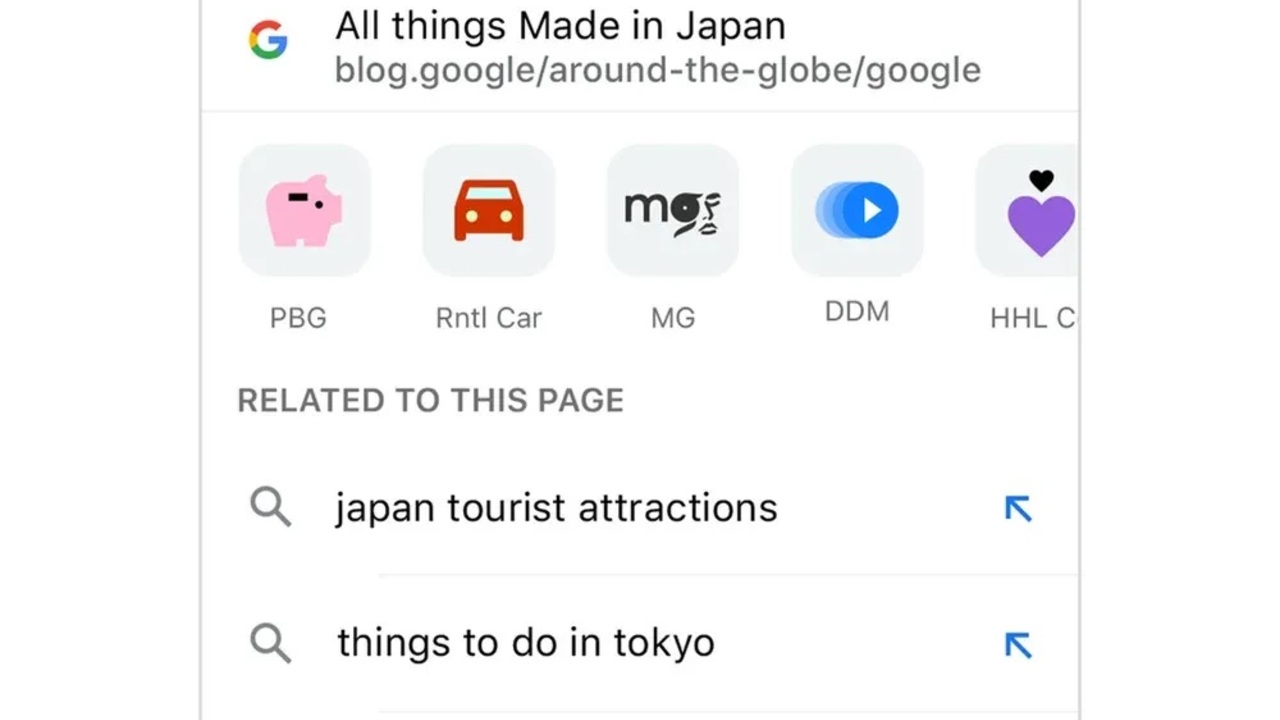
Task: Open the PBG piggy bank shortcut
Action: (x=304, y=210)
